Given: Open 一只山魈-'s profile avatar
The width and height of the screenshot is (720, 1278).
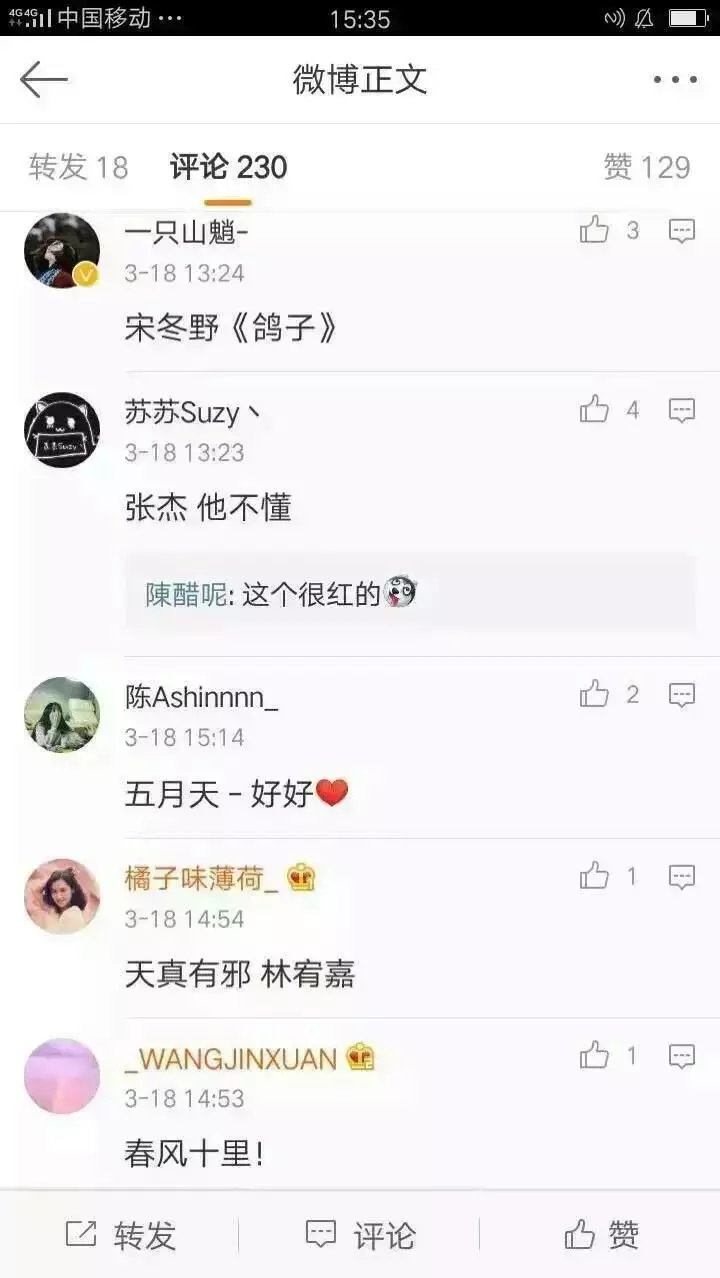Looking at the screenshot, I should pos(62,251).
